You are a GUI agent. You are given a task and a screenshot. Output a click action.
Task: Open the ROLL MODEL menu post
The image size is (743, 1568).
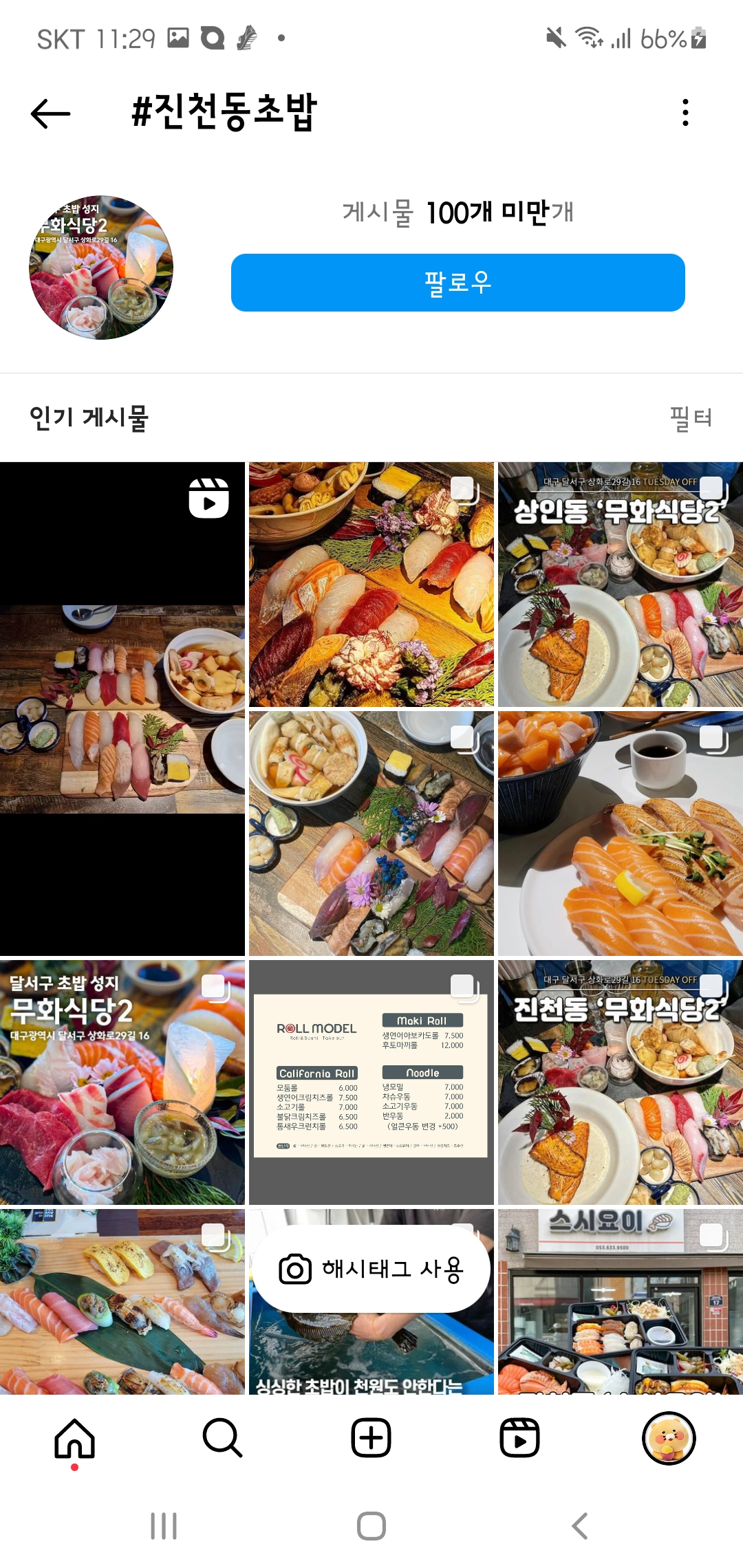tap(371, 1082)
